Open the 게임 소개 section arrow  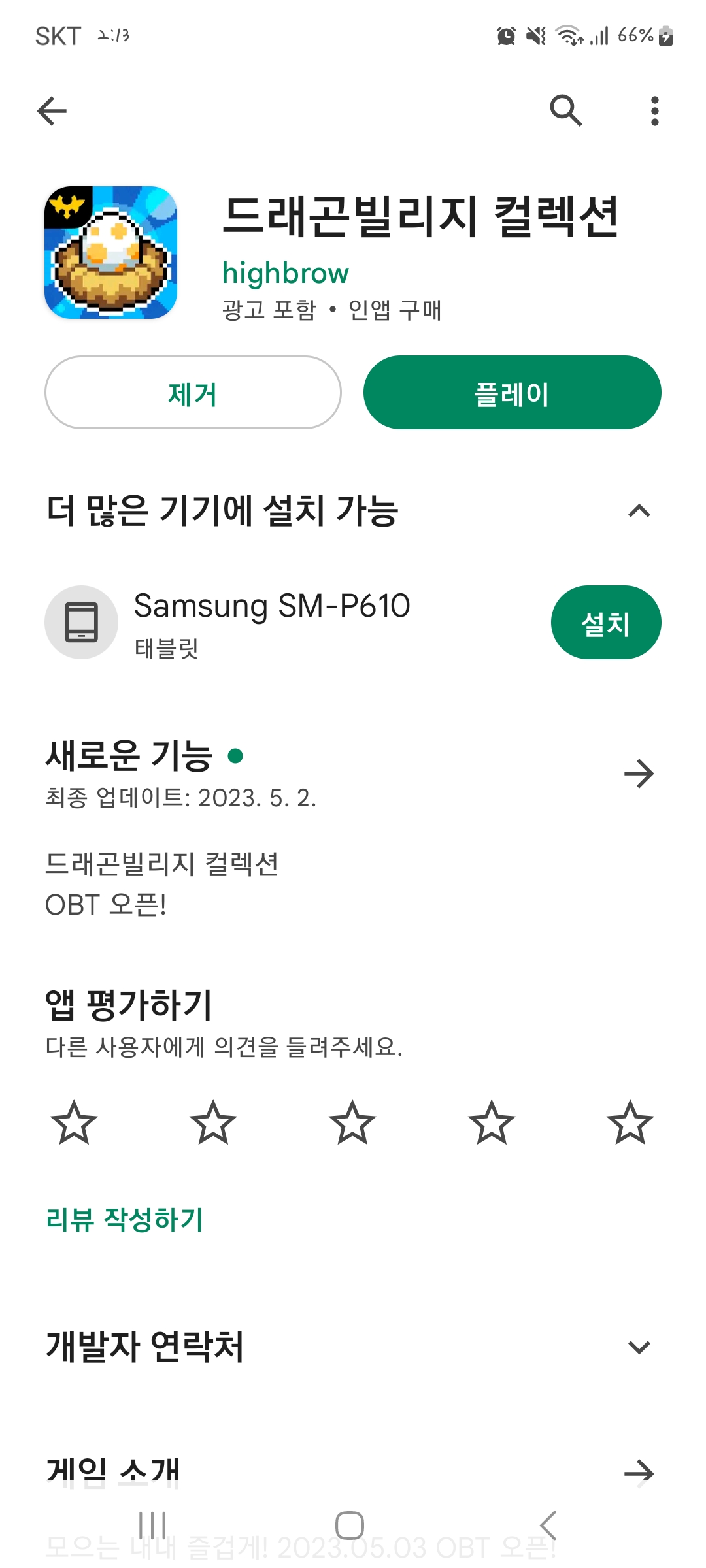tap(639, 1472)
